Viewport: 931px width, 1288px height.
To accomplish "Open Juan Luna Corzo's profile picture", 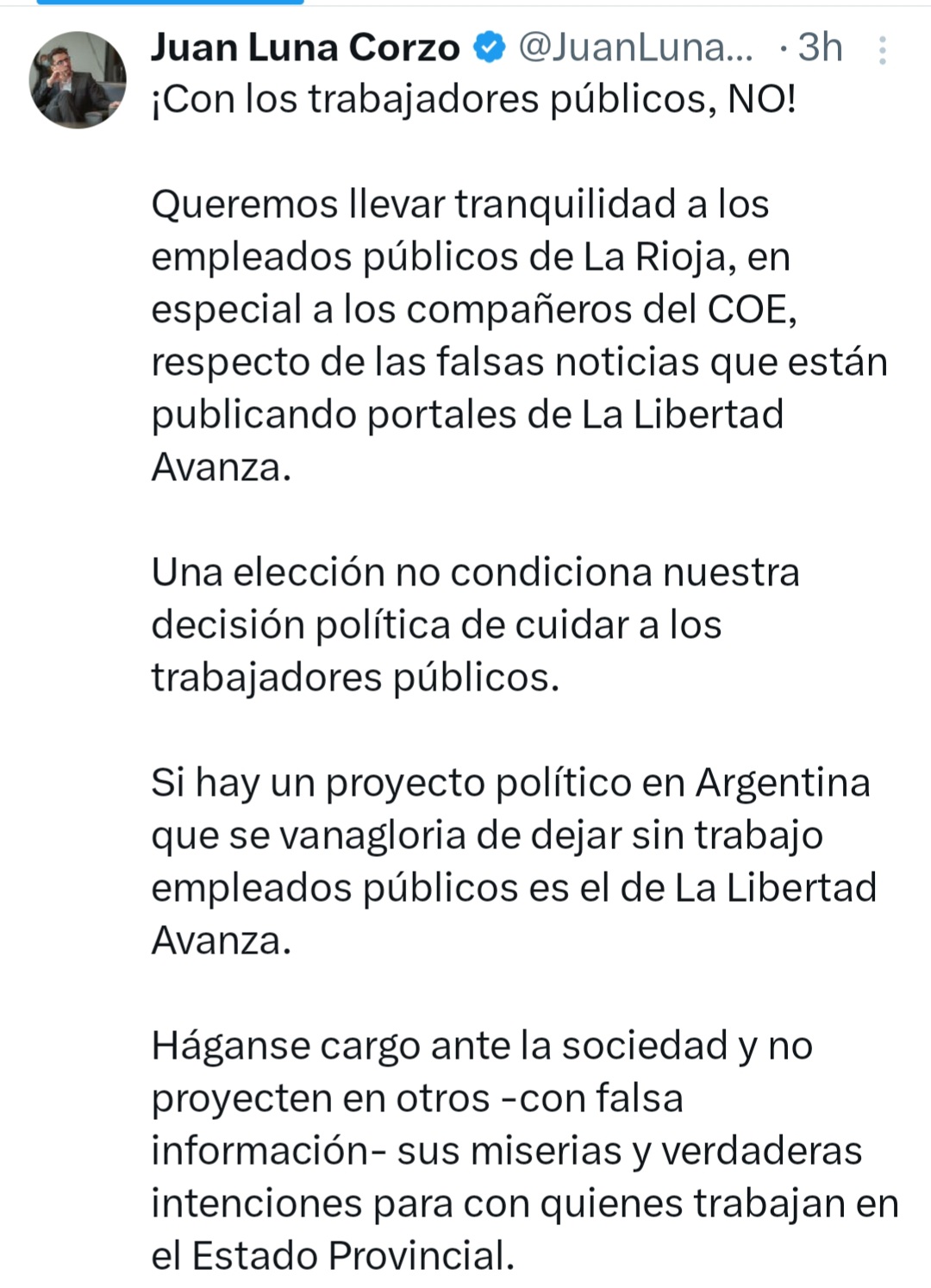I will pyautogui.click(x=78, y=80).
